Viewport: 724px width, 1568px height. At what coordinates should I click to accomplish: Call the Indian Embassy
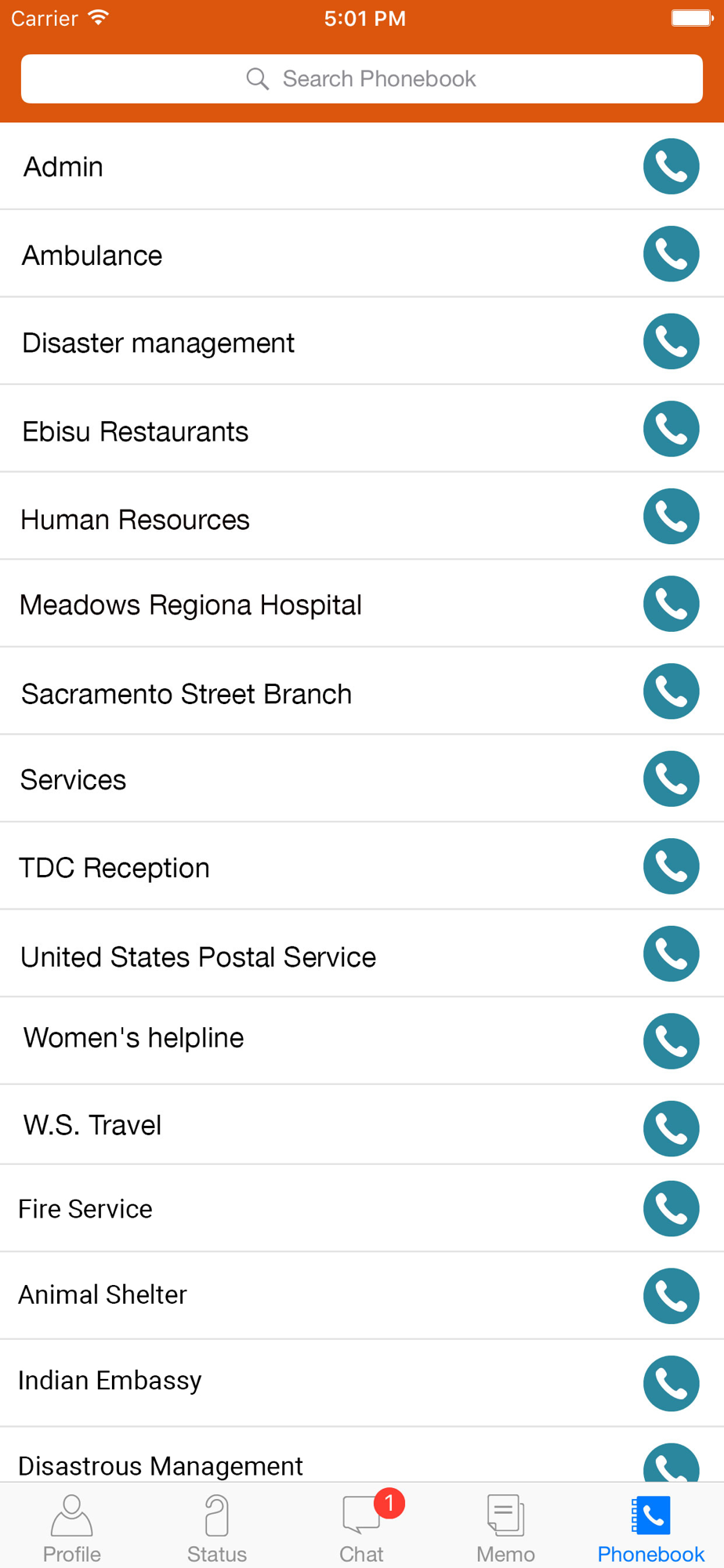tap(672, 1384)
